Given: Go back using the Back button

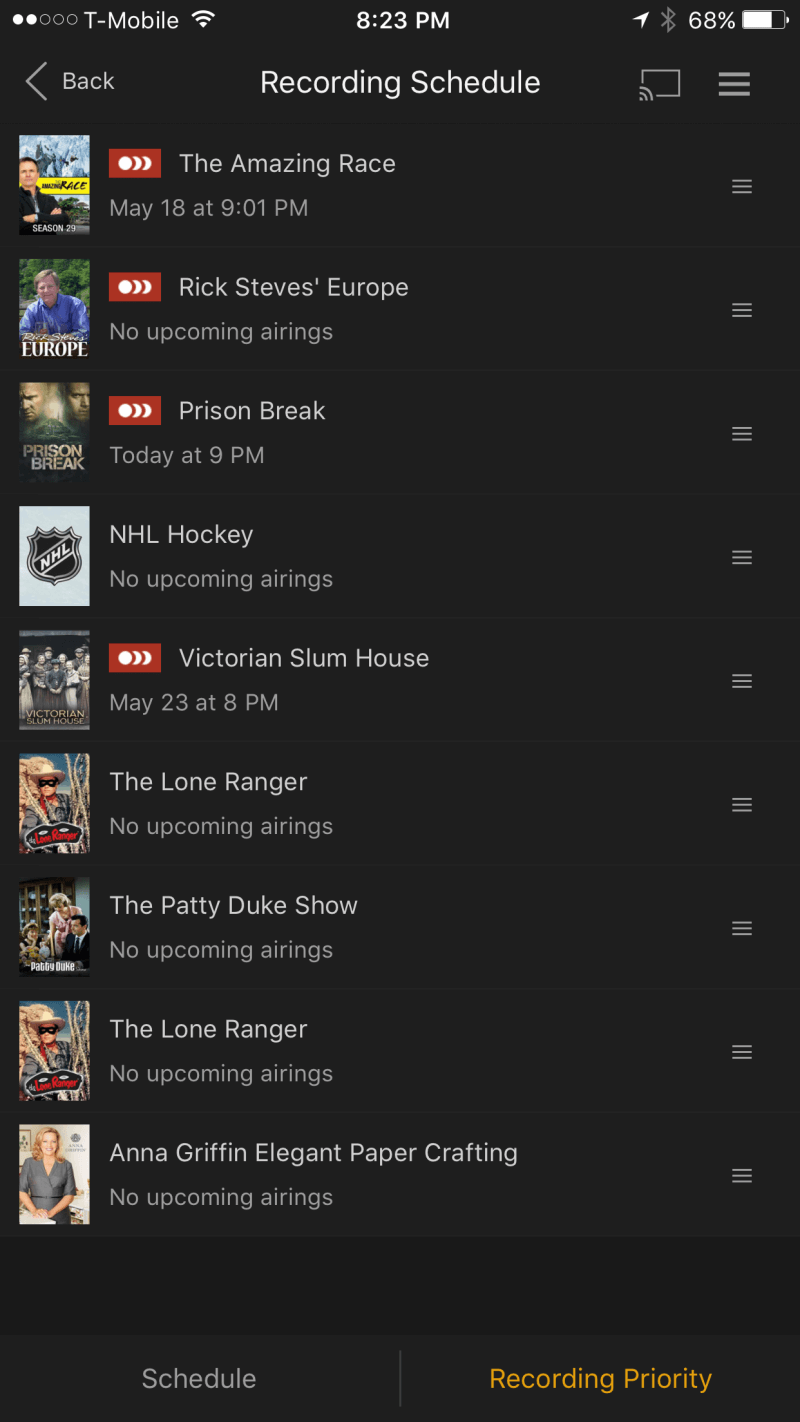Looking at the screenshot, I should [x=70, y=82].
